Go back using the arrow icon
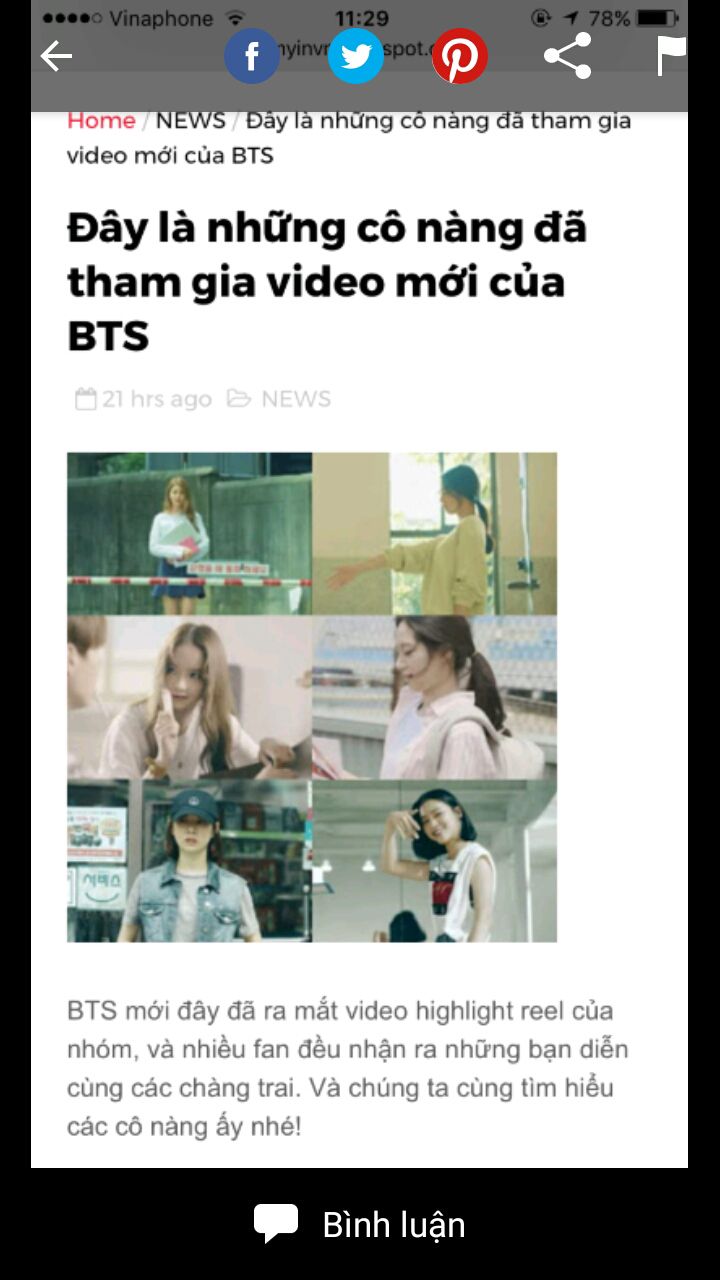The height and width of the screenshot is (1280, 720). point(56,56)
